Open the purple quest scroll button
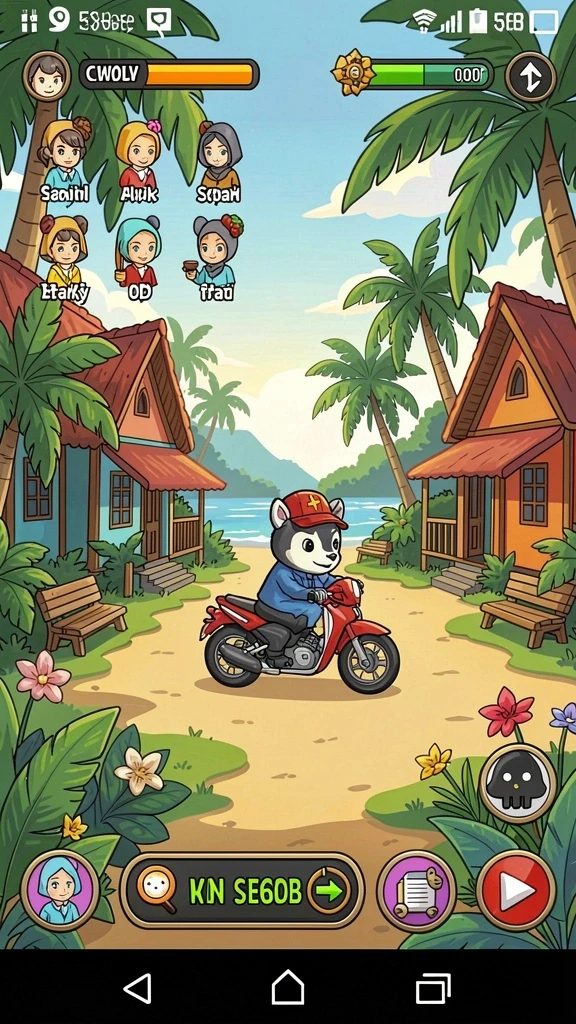 (x=417, y=890)
